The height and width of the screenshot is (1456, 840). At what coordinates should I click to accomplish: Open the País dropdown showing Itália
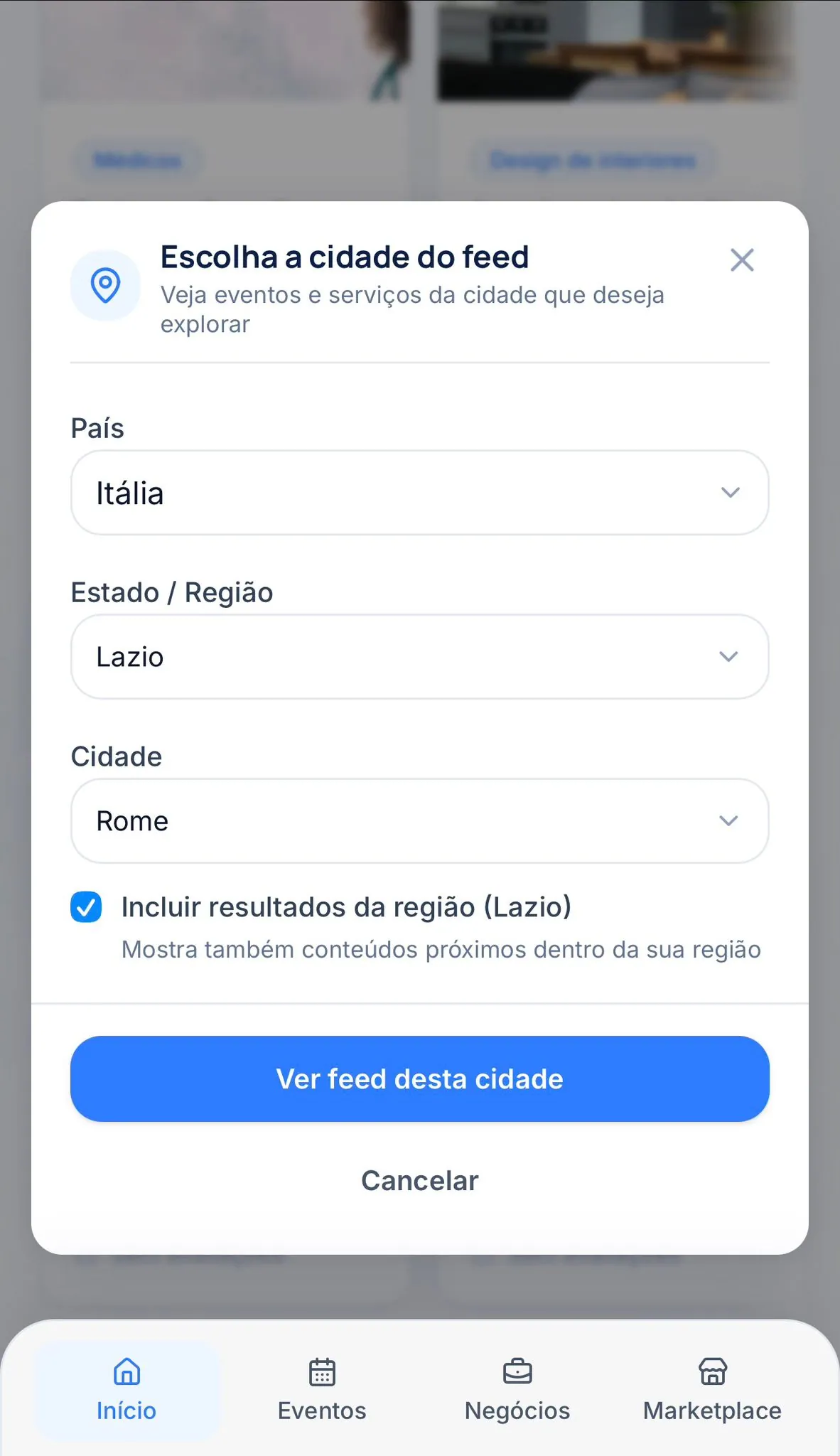419,492
